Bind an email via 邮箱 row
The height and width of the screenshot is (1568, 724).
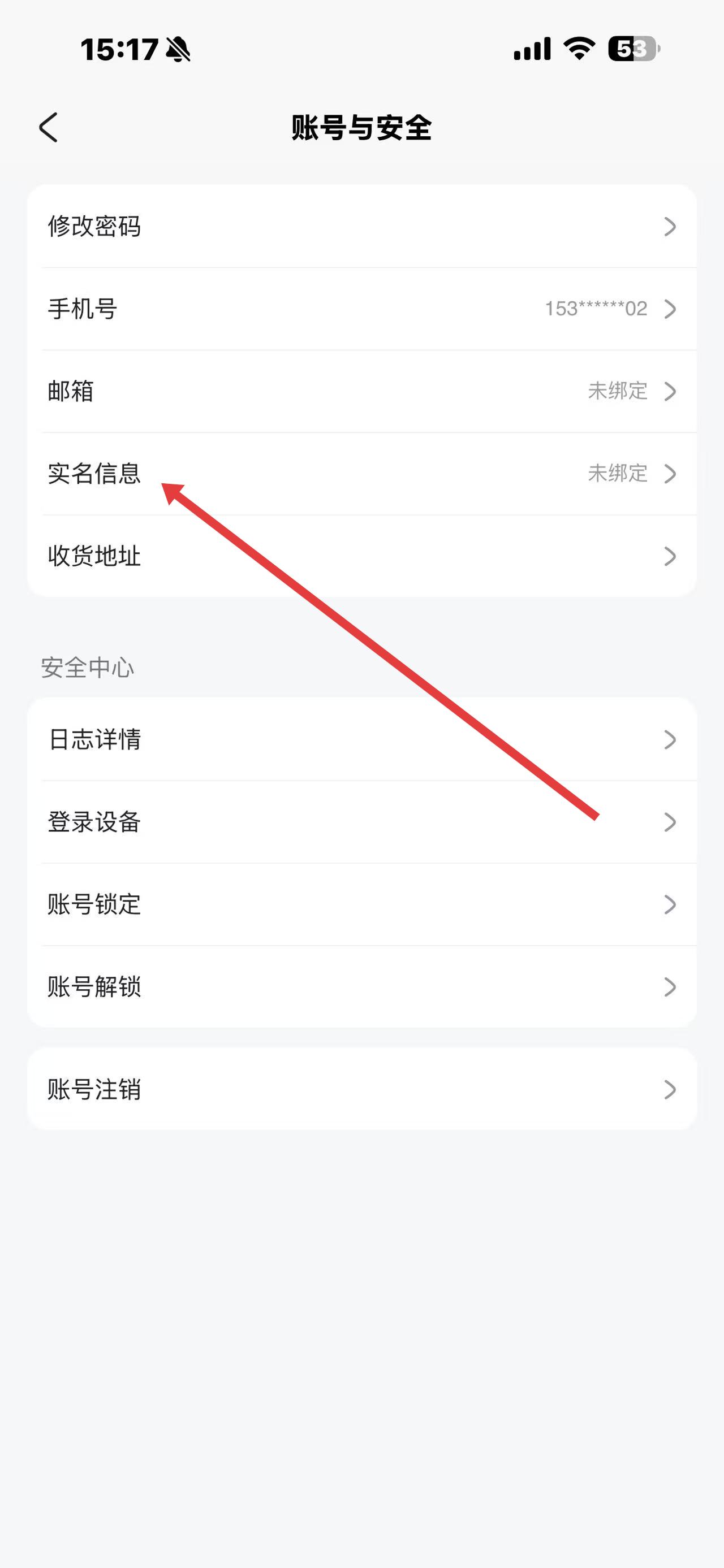pyautogui.click(x=361, y=391)
